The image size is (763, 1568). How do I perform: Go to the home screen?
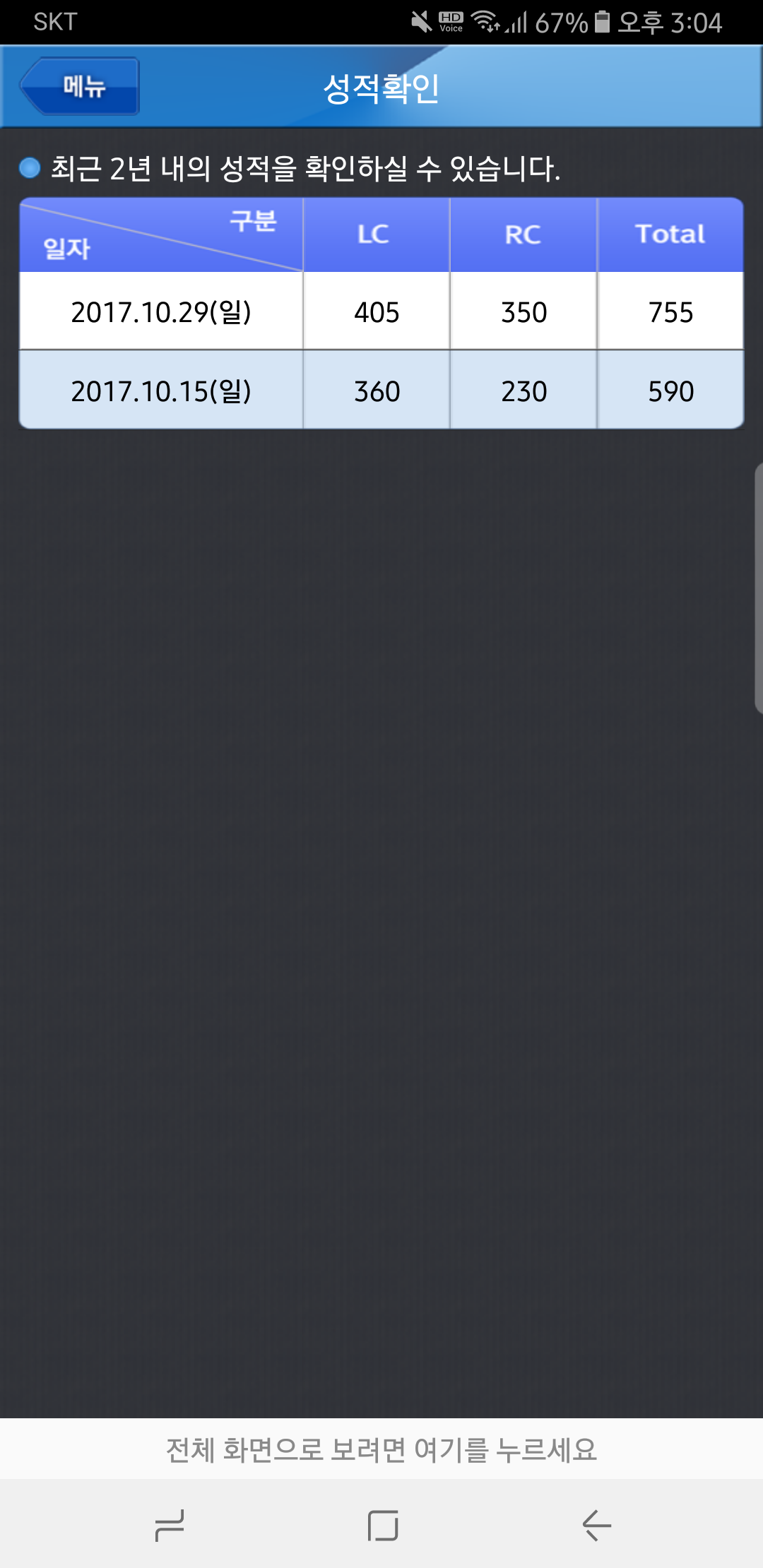pyautogui.click(x=382, y=1526)
